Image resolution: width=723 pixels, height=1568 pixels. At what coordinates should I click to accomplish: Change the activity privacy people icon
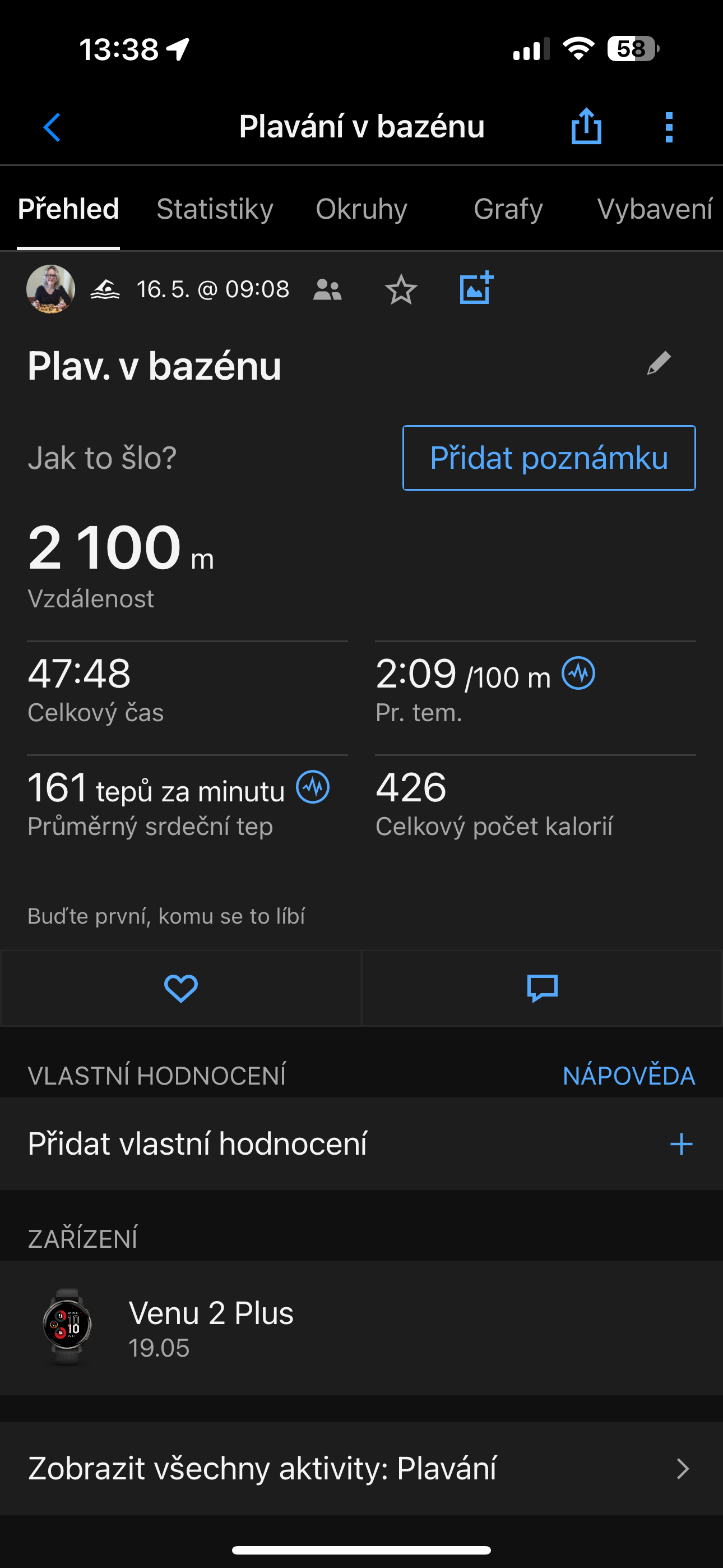[327, 290]
